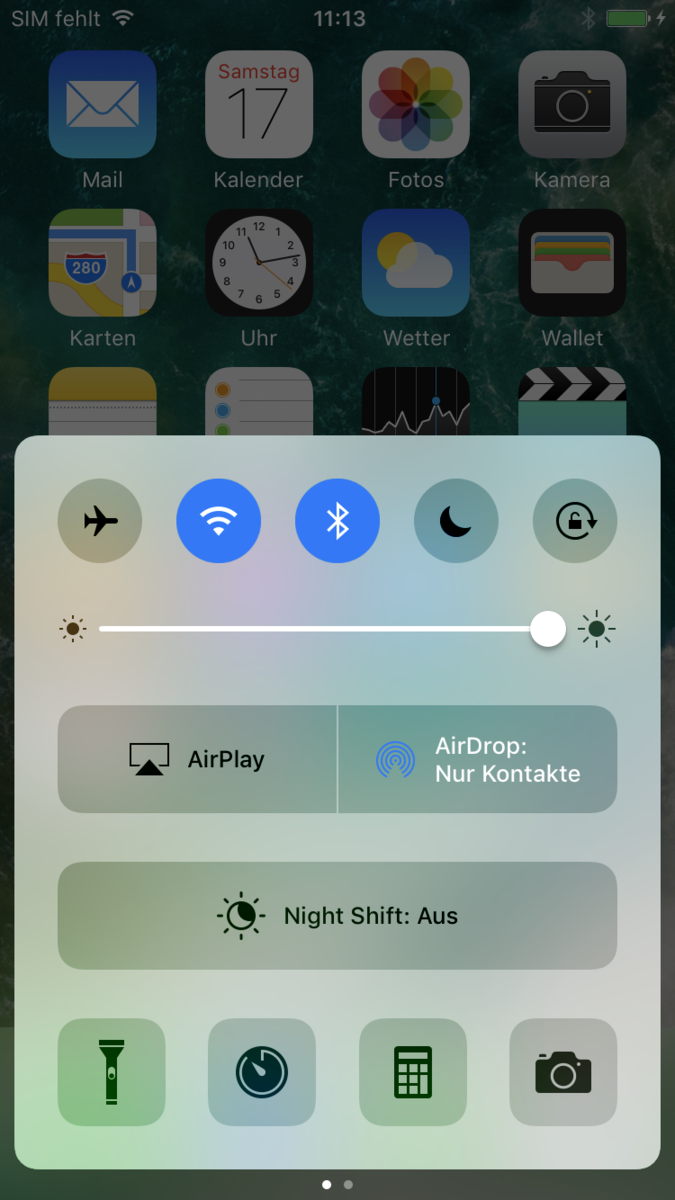Launch the Fotos app
The width and height of the screenshot is (675, 1200).
click(416, 104)
